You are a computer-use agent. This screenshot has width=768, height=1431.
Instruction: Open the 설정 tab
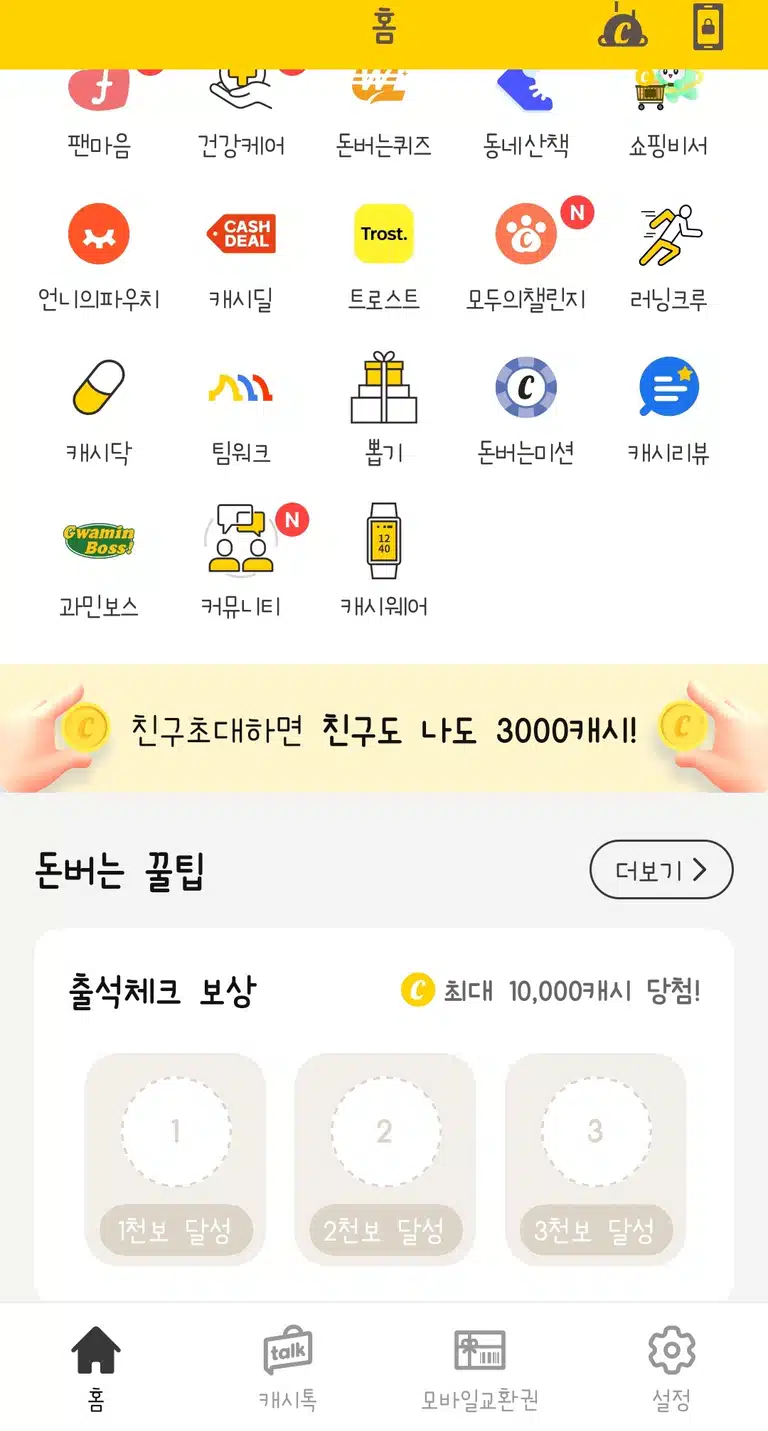coord(671,1368)
